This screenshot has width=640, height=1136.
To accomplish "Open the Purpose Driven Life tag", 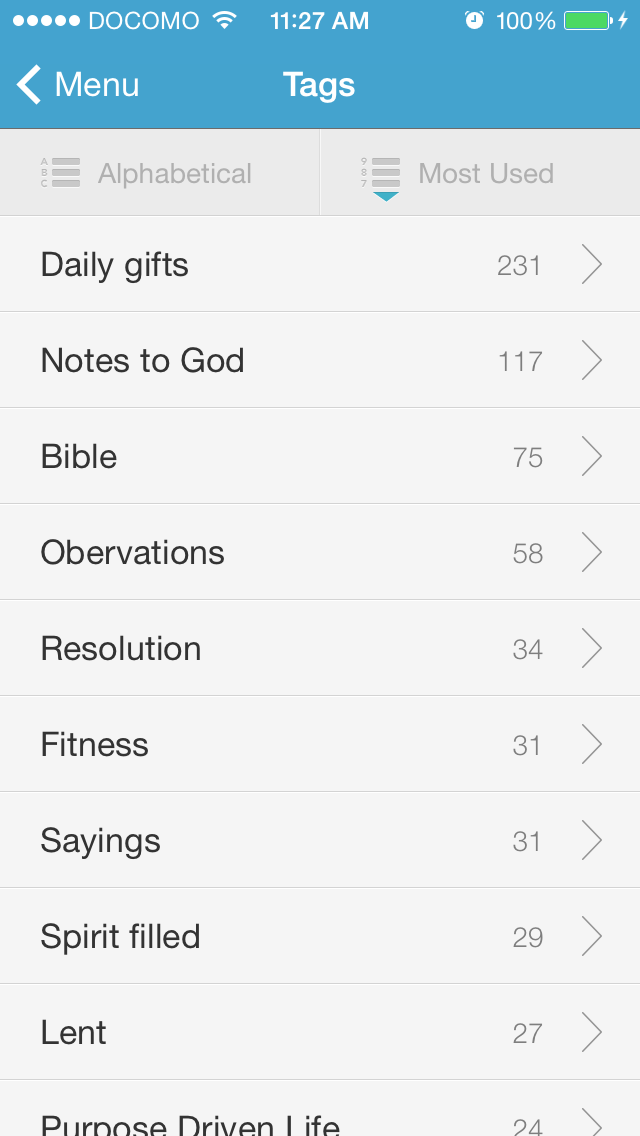I will click(x=320, y=1118).
